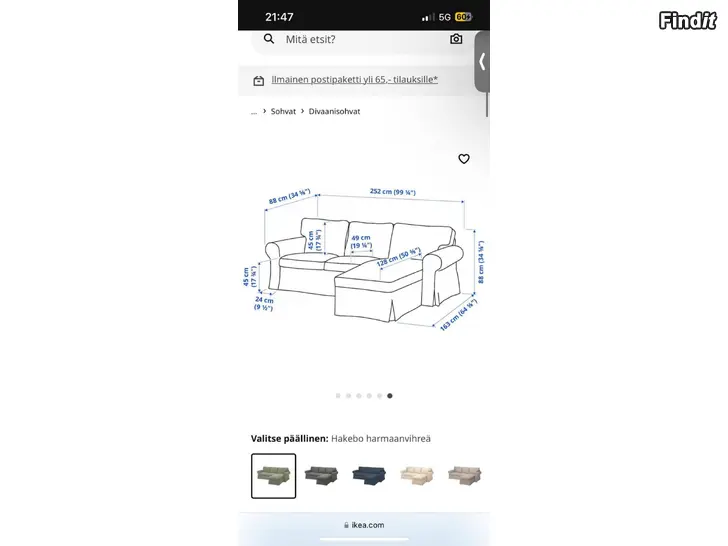Choose the light grey-beige cover swatch
Screen dimensions: 728x546
465,476
